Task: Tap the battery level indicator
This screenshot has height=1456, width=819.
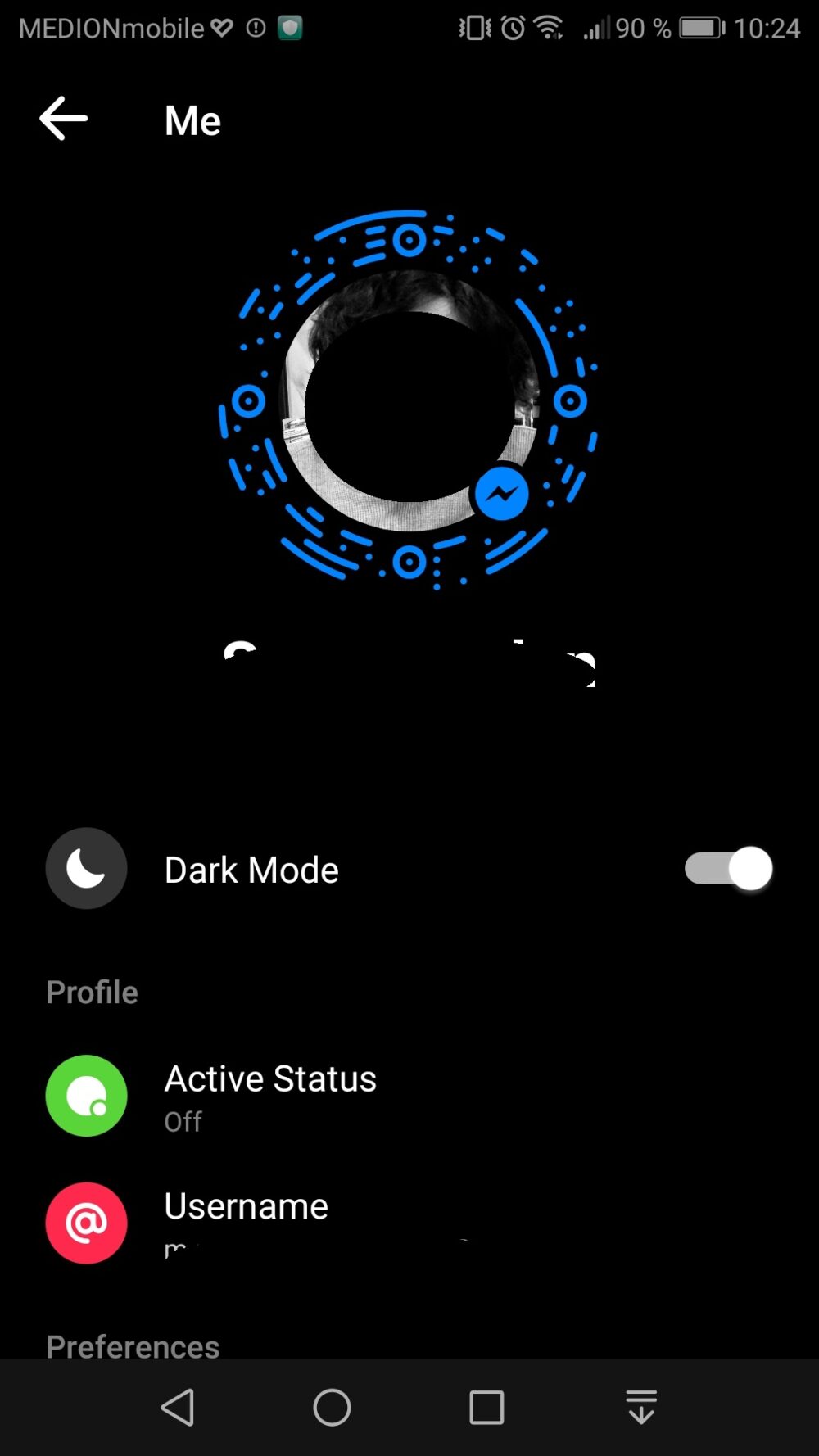Action: click(x=700, y=27)
